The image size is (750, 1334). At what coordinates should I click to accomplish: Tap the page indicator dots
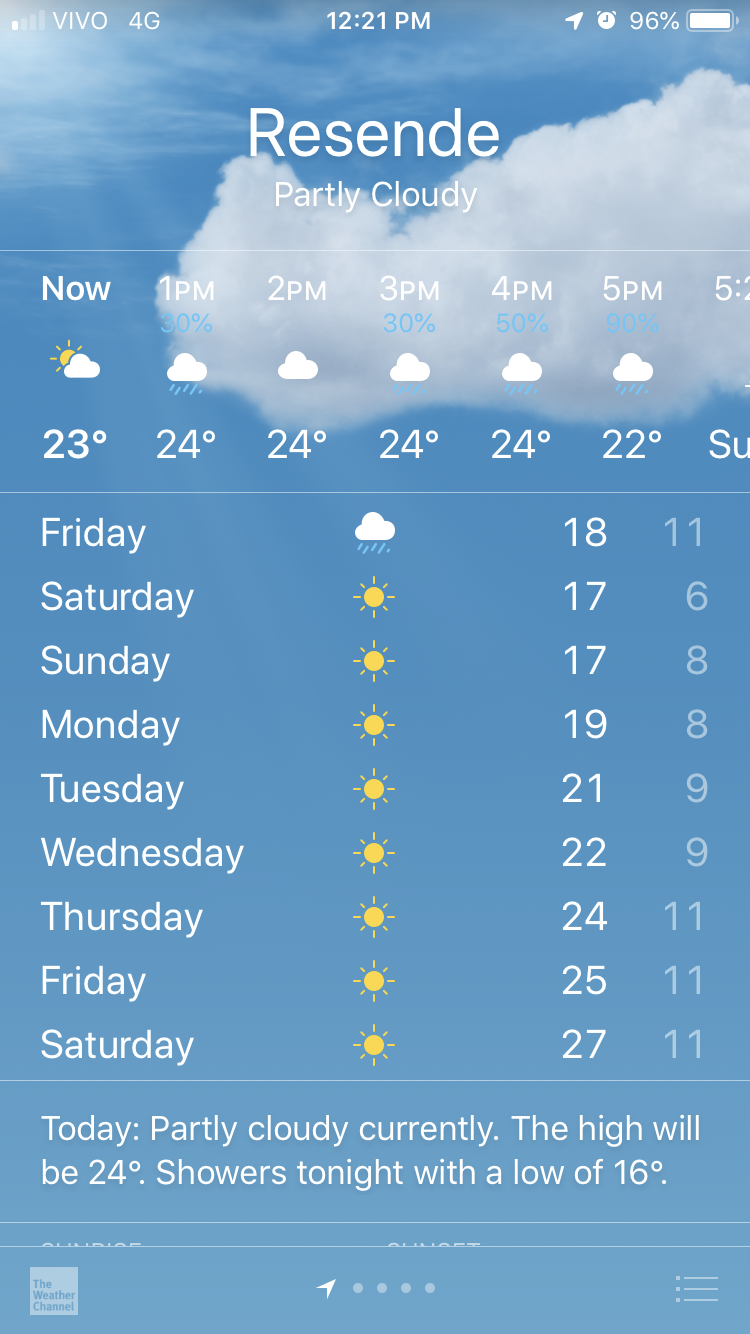376,1289
